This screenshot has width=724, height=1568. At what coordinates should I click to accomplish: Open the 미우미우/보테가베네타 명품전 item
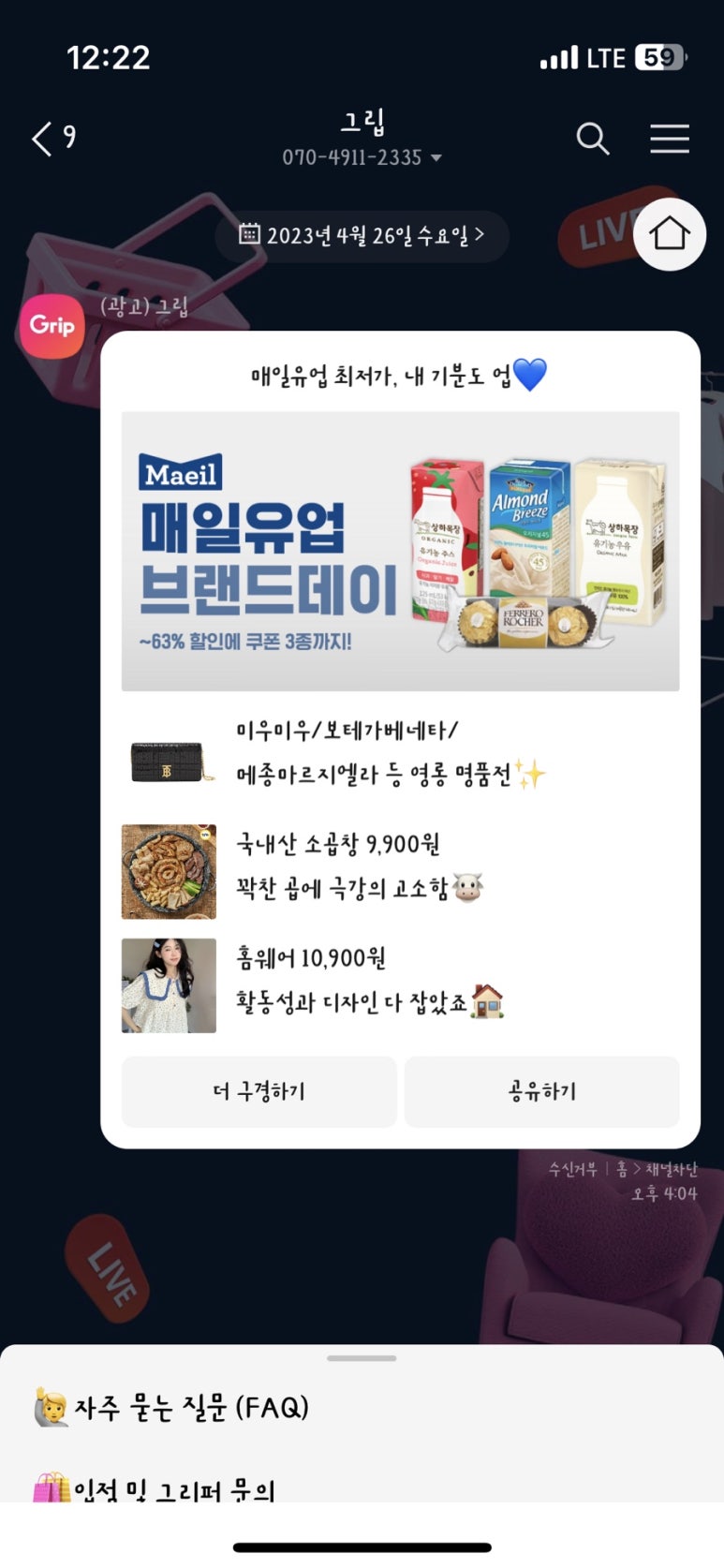[400, 753]
